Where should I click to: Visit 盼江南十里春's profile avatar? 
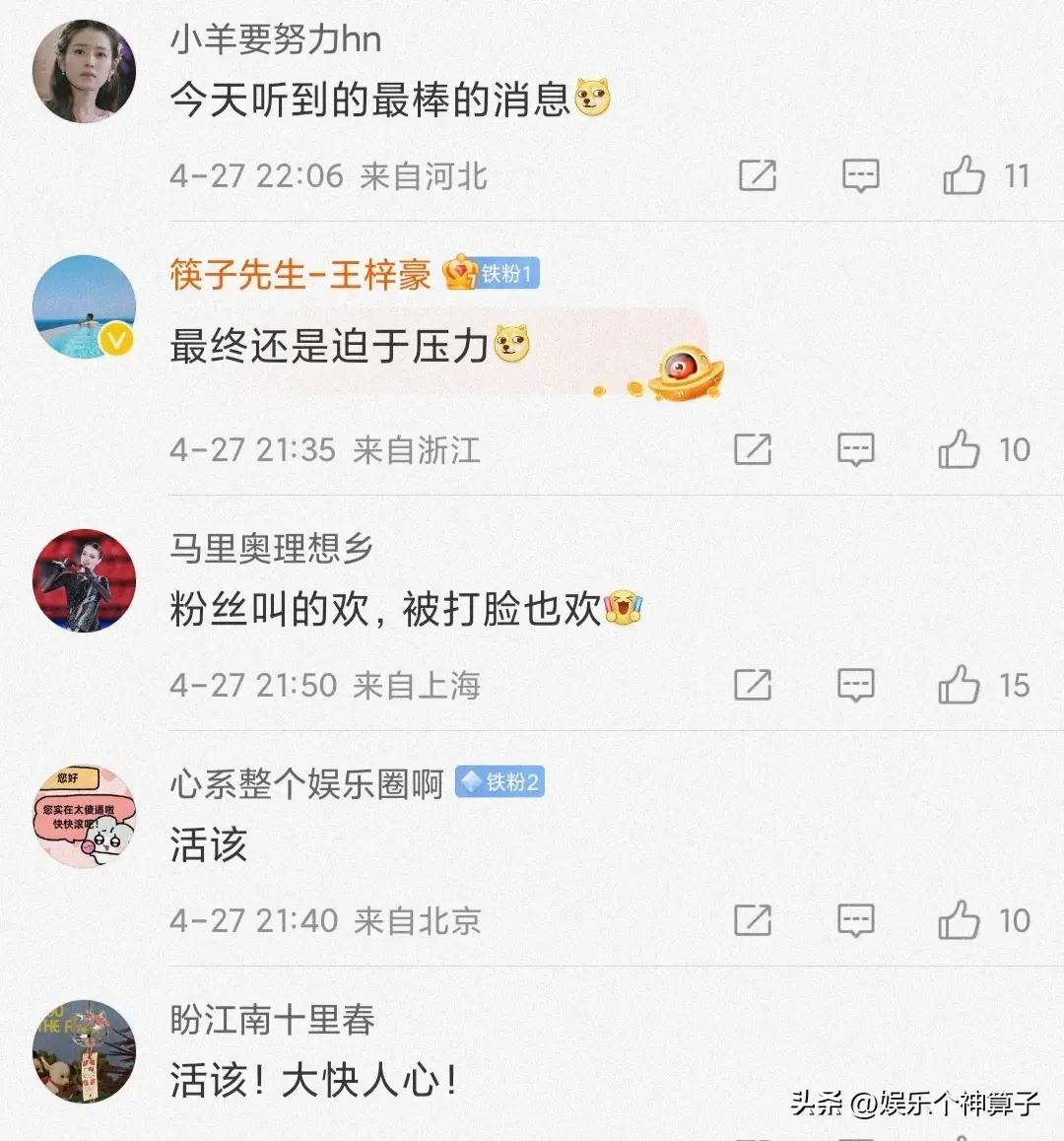pyautogui.click(x=84, y=1051)
